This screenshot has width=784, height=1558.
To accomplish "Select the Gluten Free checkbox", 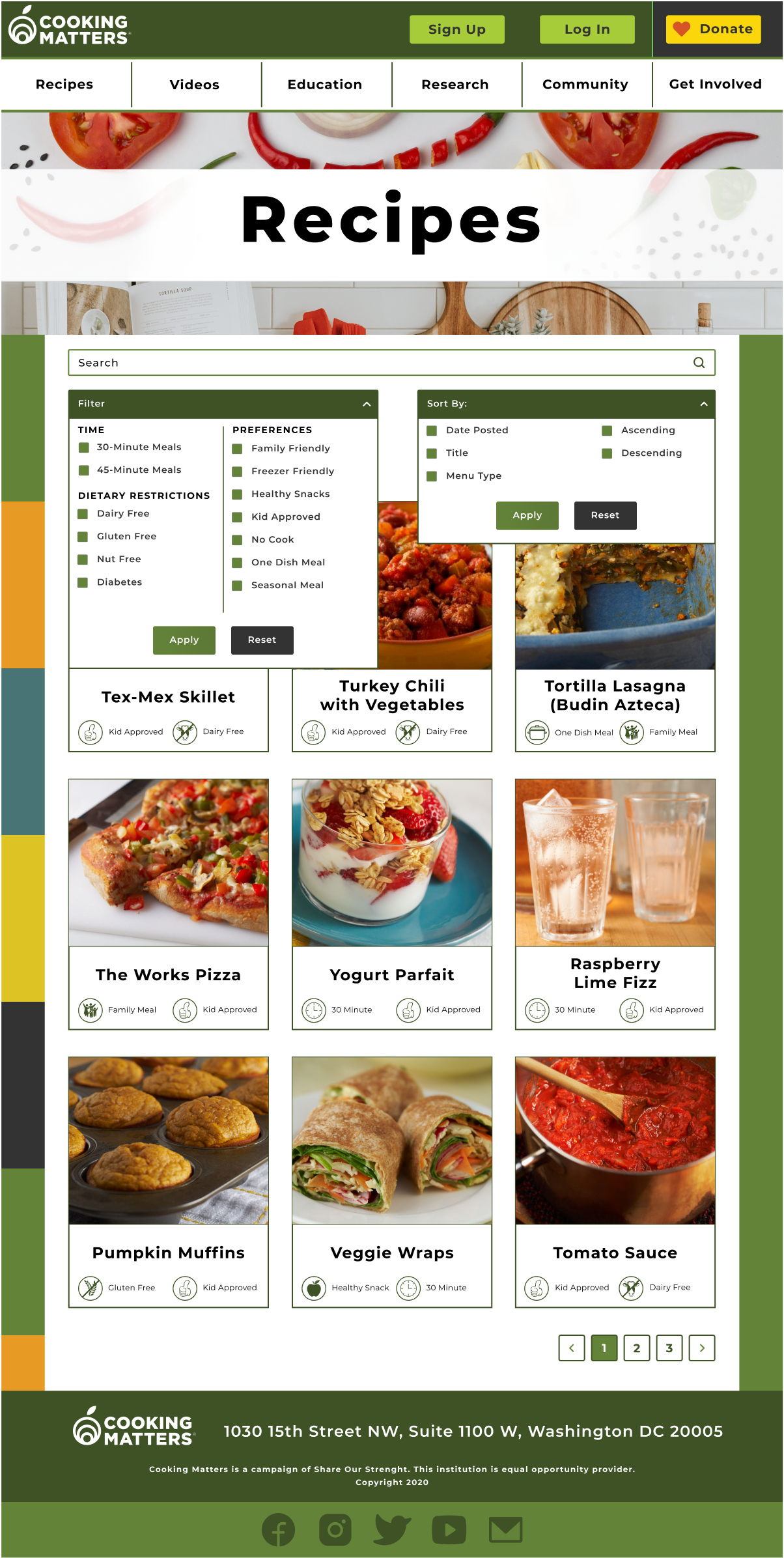I will click(83, 537).
